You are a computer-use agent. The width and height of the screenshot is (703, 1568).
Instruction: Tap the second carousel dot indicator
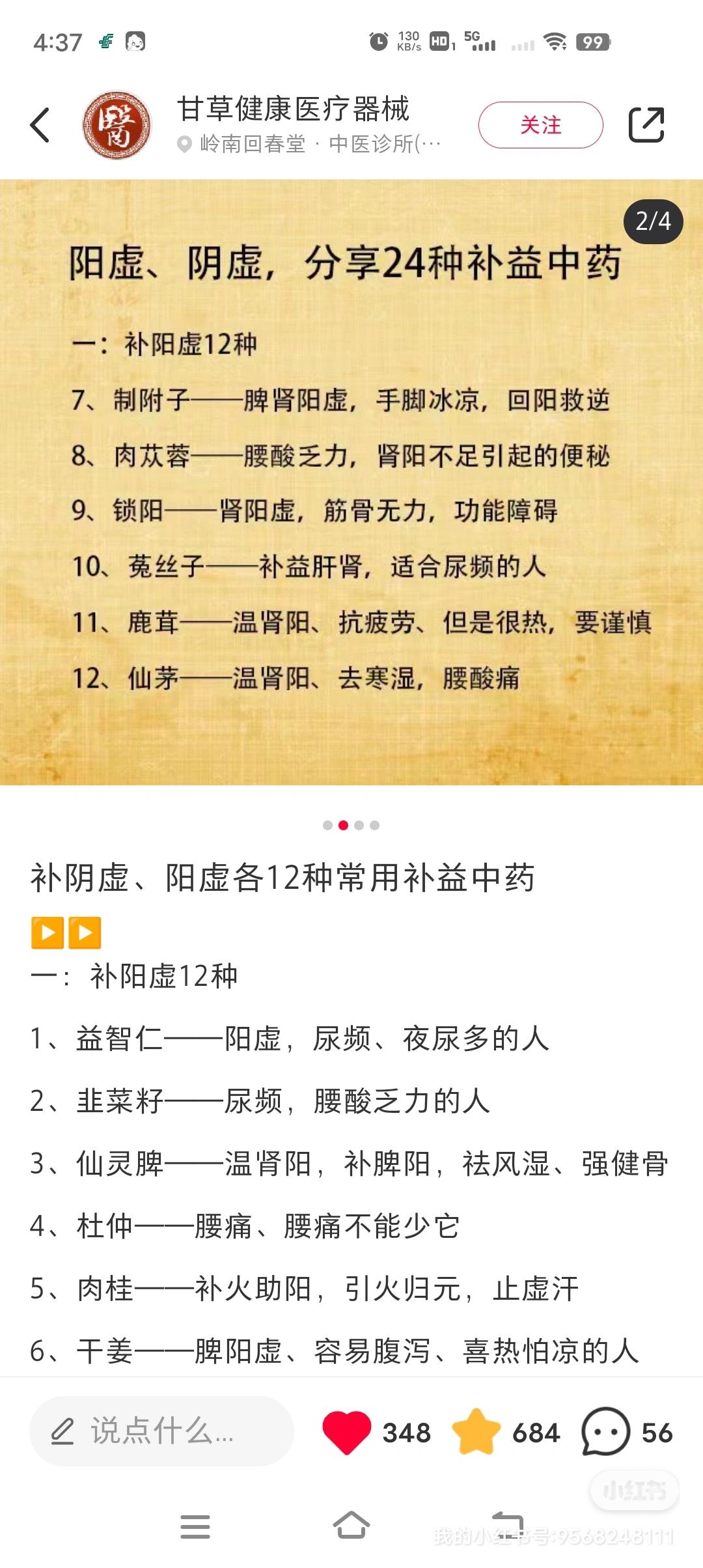[x=343, y=824]
